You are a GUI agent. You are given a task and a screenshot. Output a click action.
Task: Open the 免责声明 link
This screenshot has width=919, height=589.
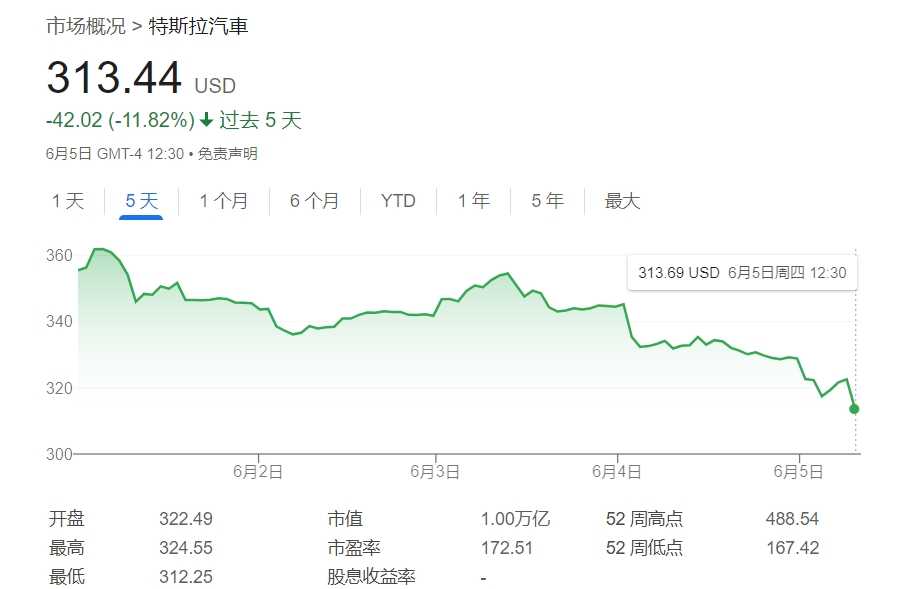[227, 154]
